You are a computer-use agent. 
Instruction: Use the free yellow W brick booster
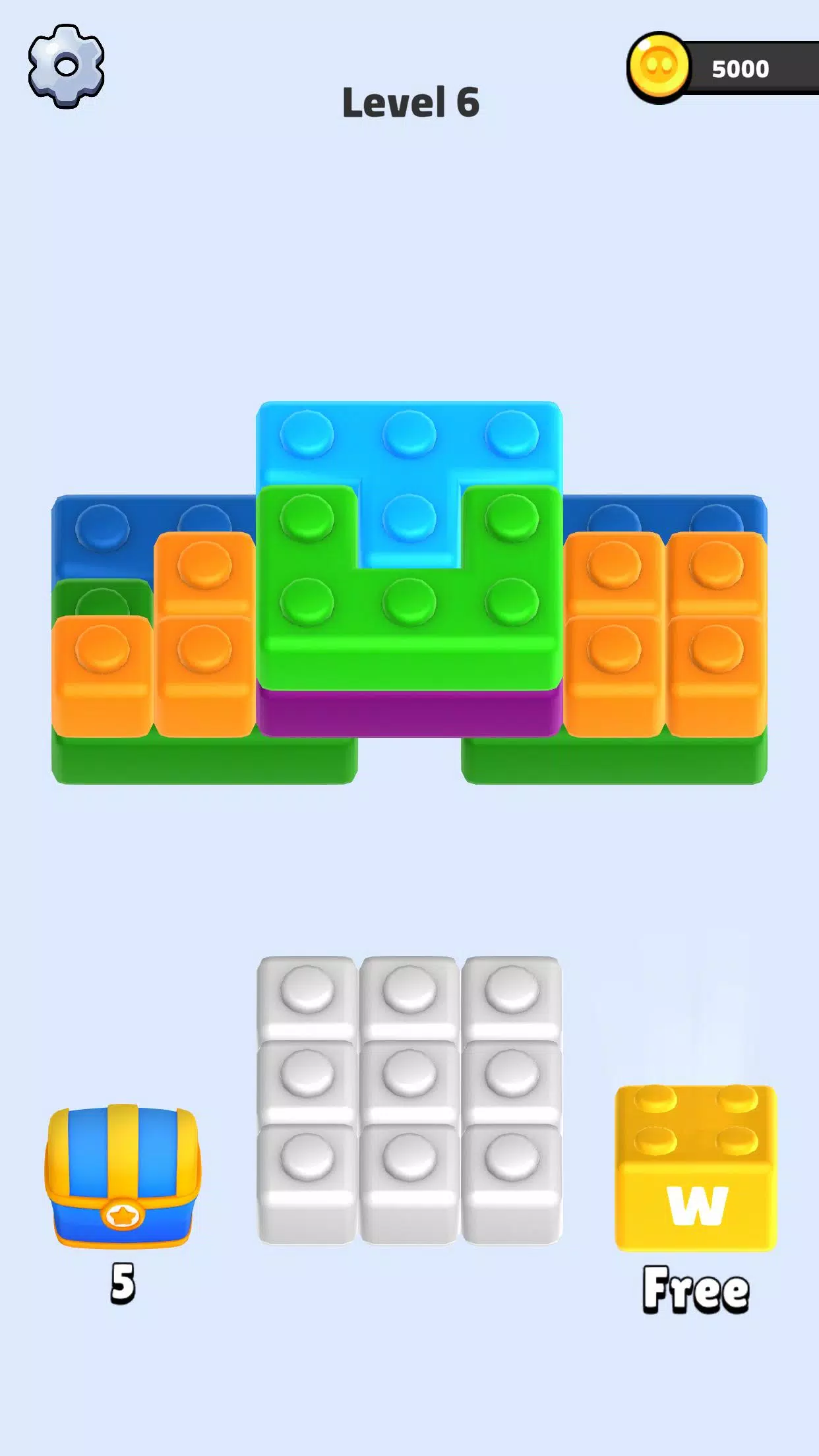point(696,1168)
